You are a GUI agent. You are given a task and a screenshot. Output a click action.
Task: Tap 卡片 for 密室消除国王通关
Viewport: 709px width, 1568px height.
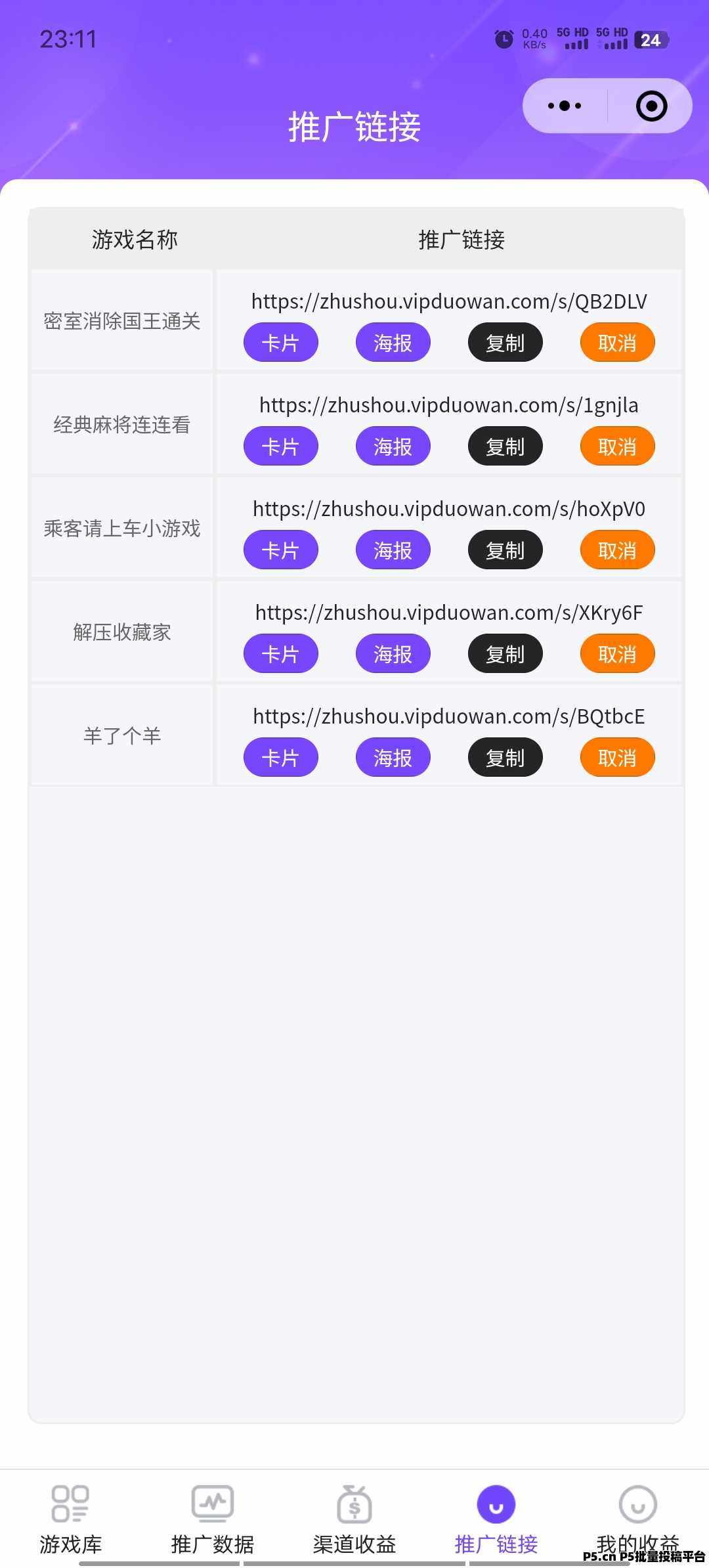click(281, 342)
